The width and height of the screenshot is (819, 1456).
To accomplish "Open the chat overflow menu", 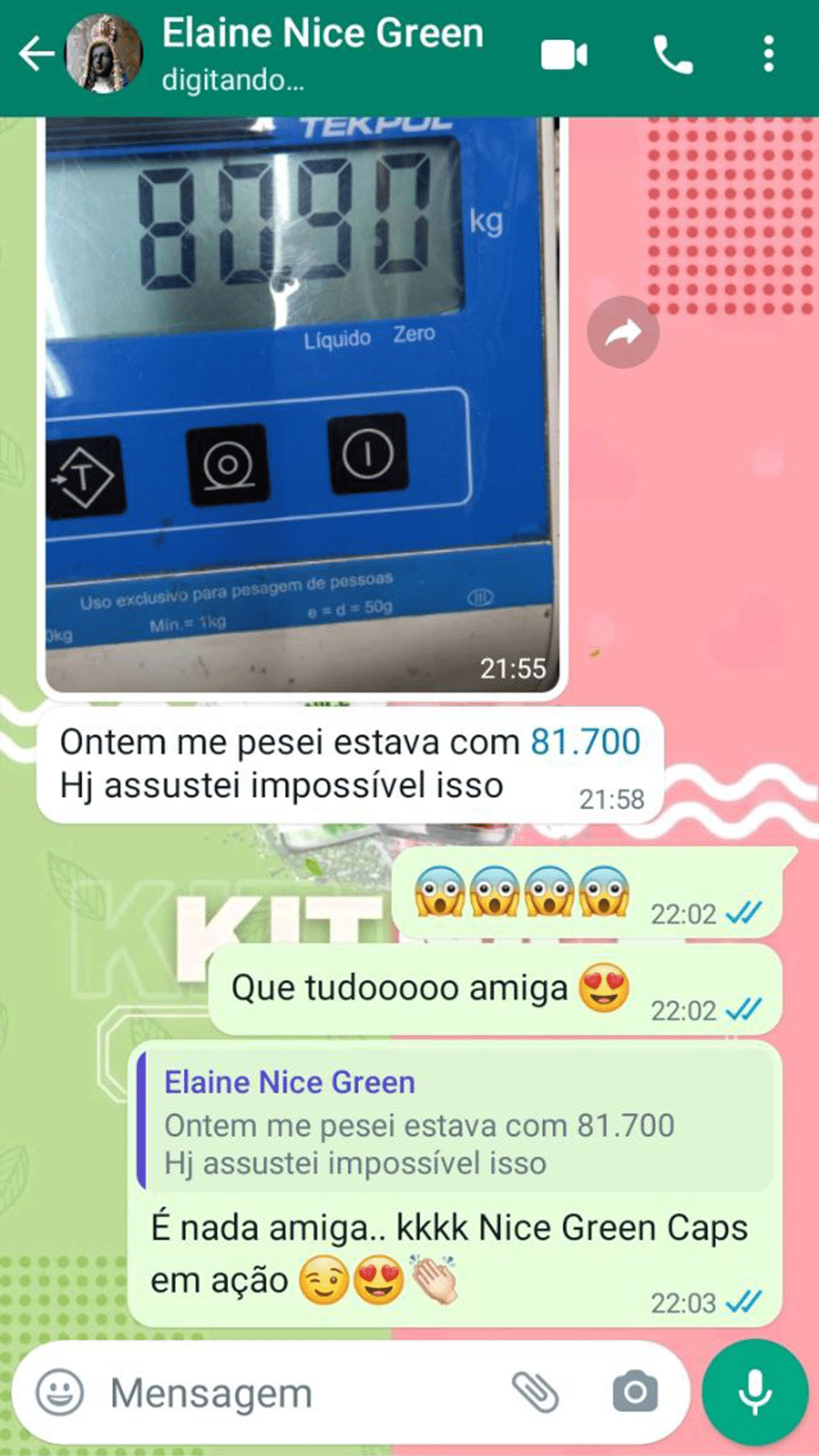I will [768, 55].
